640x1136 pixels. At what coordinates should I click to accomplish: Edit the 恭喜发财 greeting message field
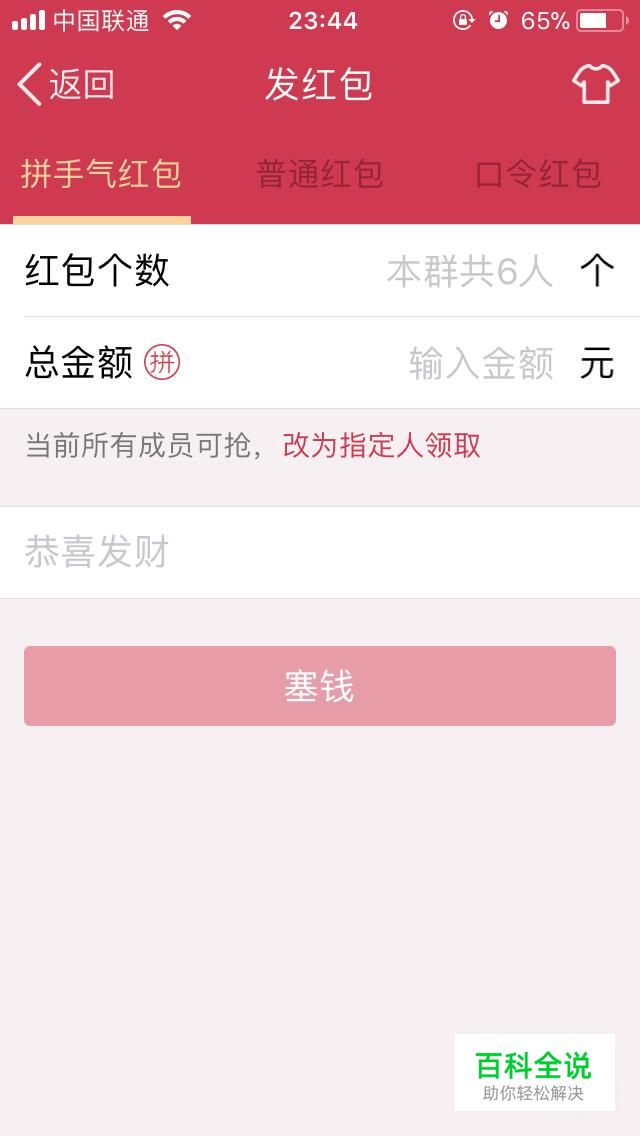pyautogui.click(x=320, y=552)
